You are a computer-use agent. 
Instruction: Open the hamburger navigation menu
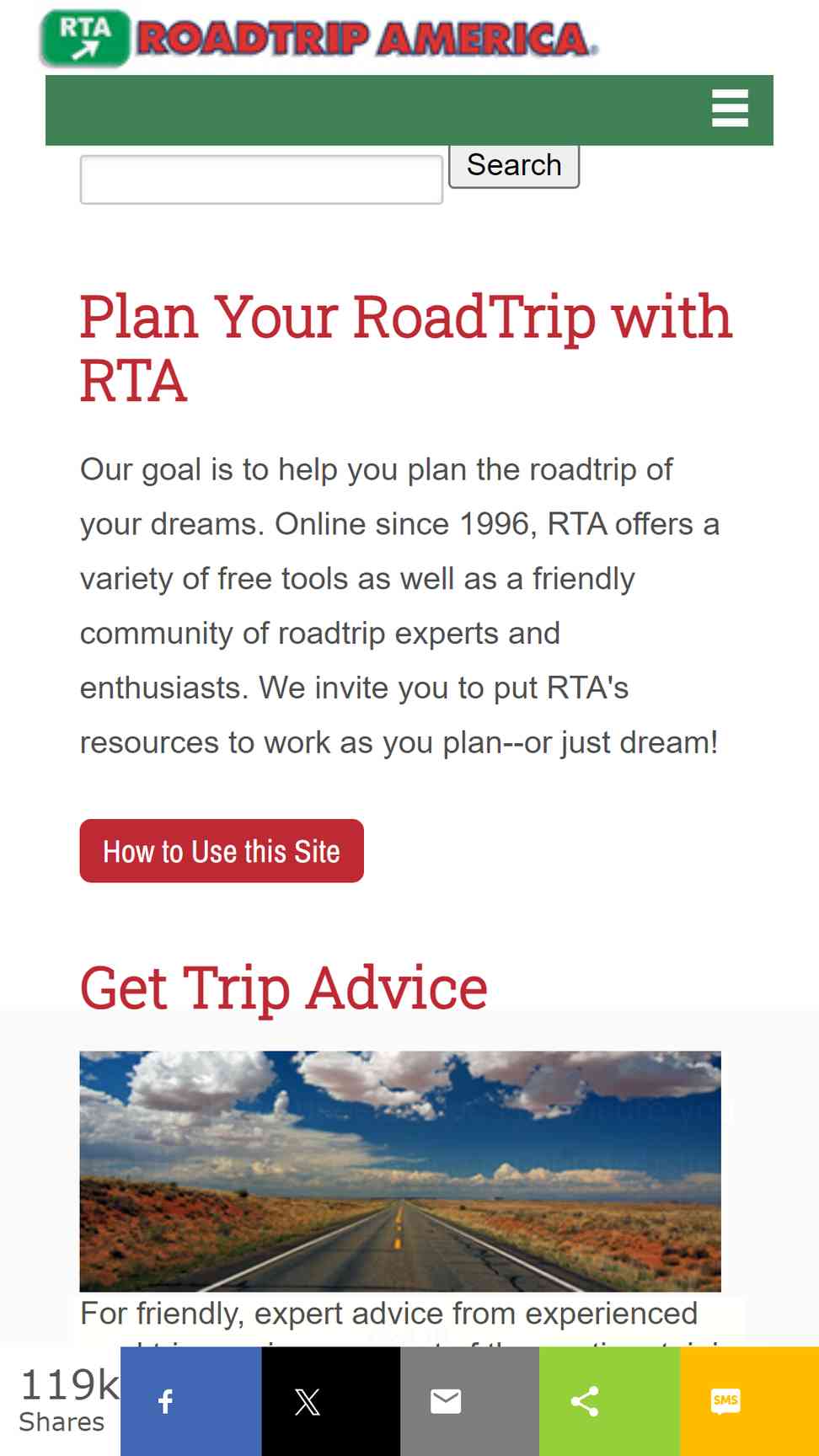[x=730, y=109]
